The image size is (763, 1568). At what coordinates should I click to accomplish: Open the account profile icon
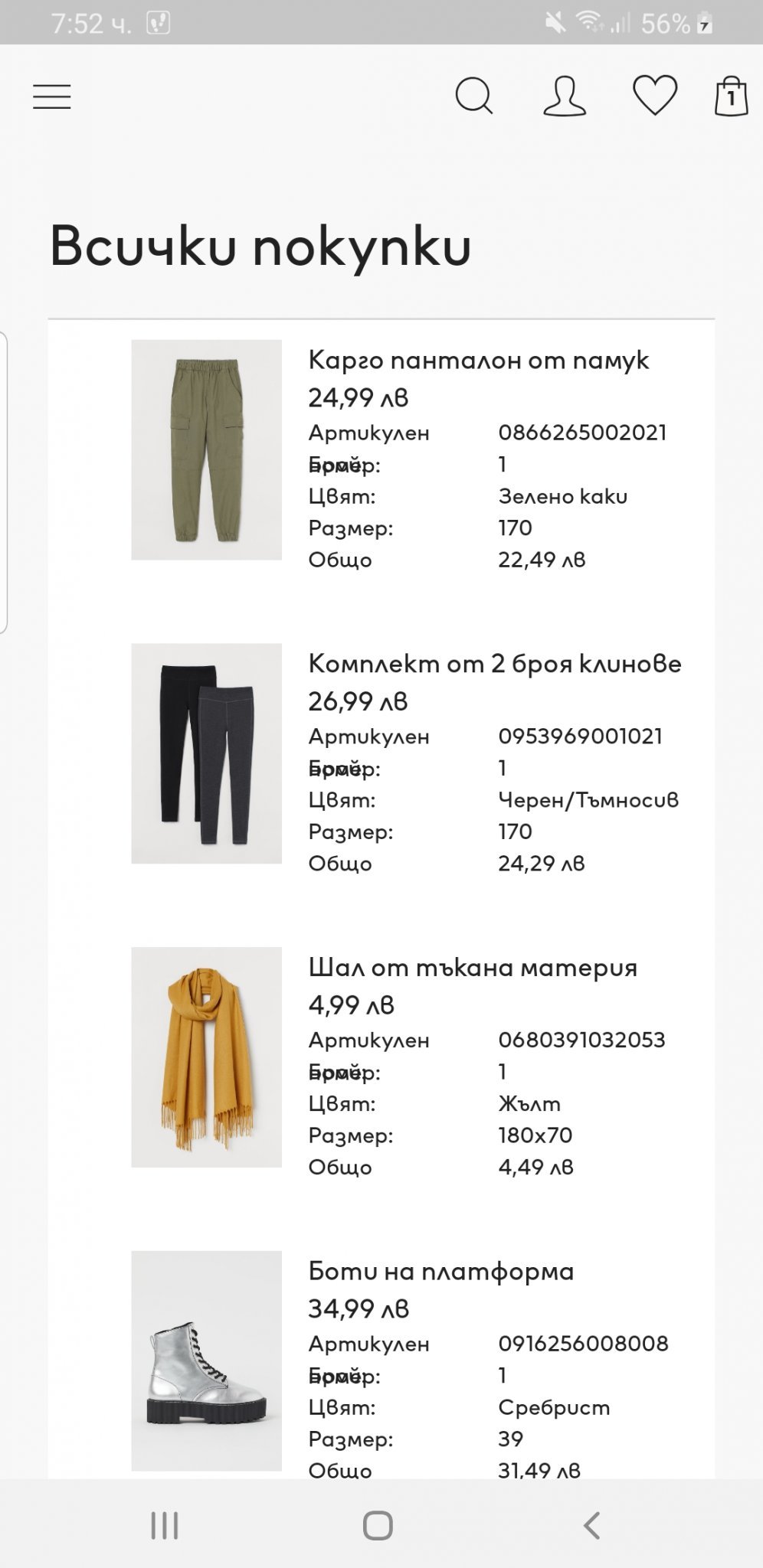click(x=565, y=97)
